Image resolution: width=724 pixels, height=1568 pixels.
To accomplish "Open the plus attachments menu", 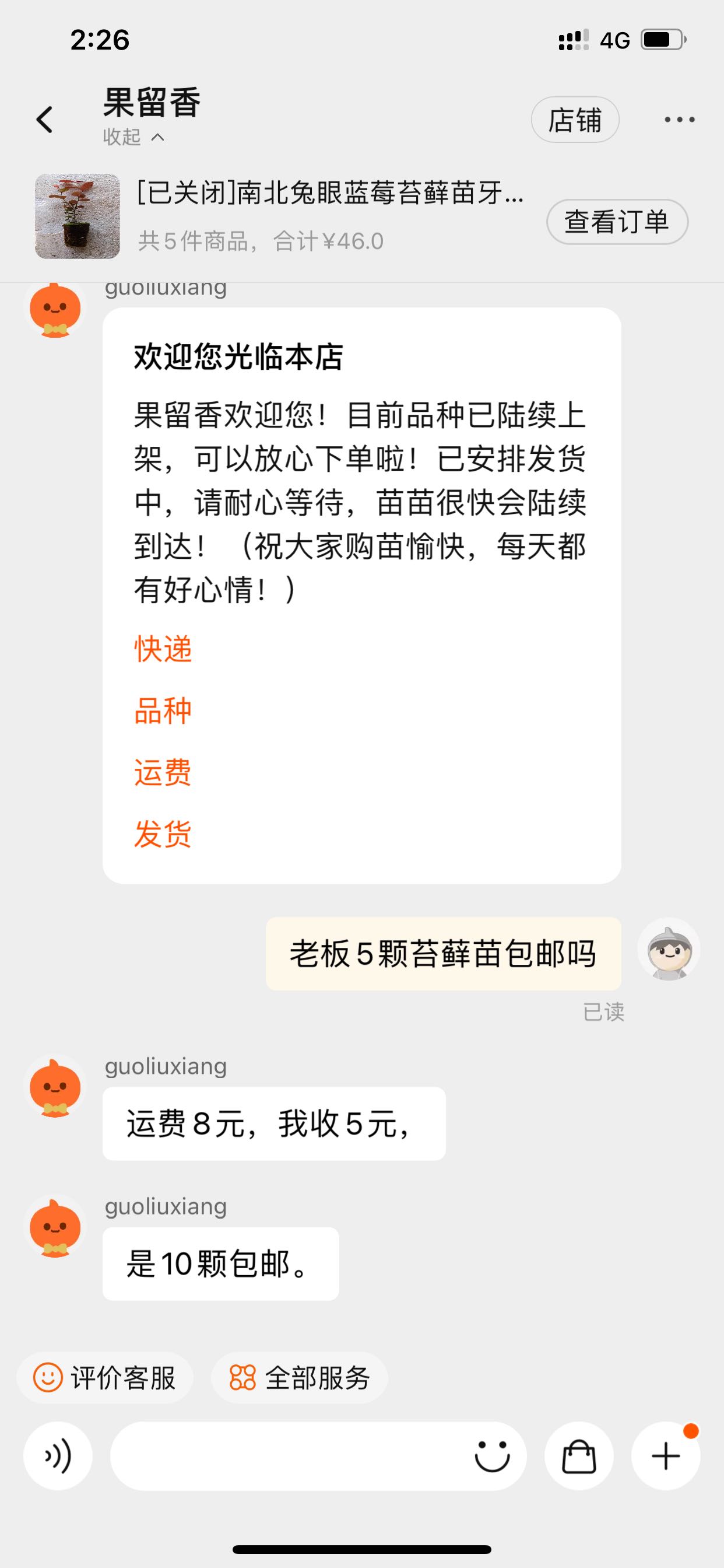I will coord(666,1456).
